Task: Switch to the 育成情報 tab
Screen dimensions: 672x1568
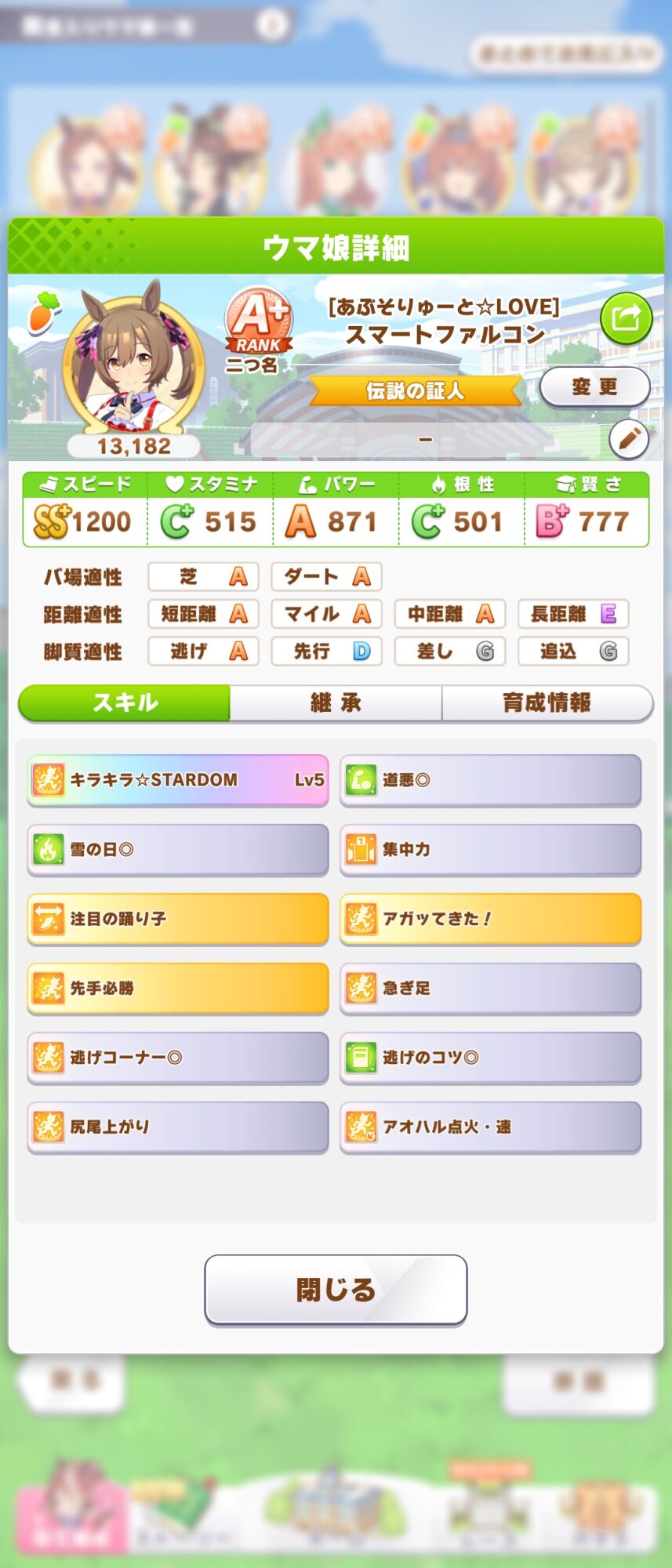Action: click(x=547, y=702)
